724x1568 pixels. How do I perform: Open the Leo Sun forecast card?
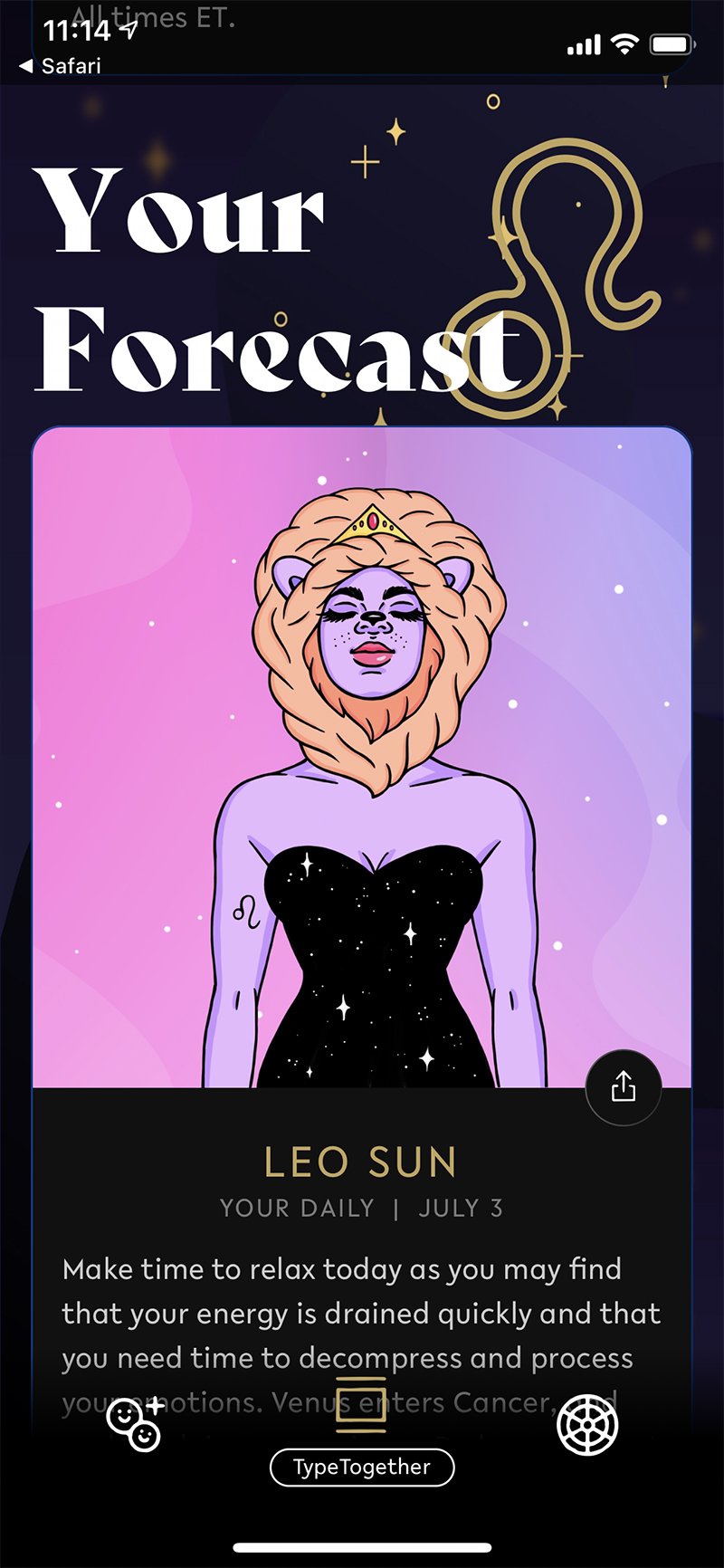(362, 932)
